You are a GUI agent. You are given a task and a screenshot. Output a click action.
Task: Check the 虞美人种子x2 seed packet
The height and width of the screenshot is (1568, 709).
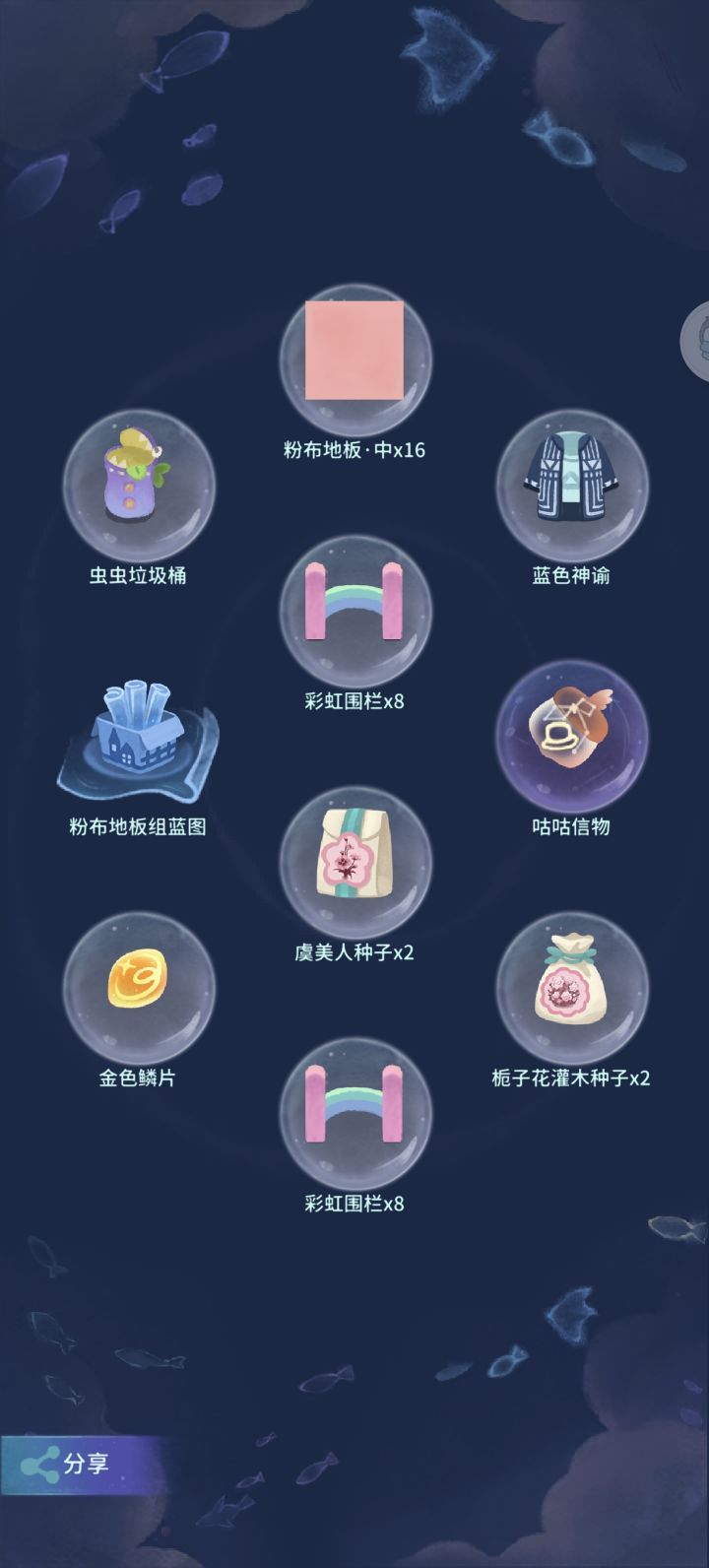(x=354, y=862)
